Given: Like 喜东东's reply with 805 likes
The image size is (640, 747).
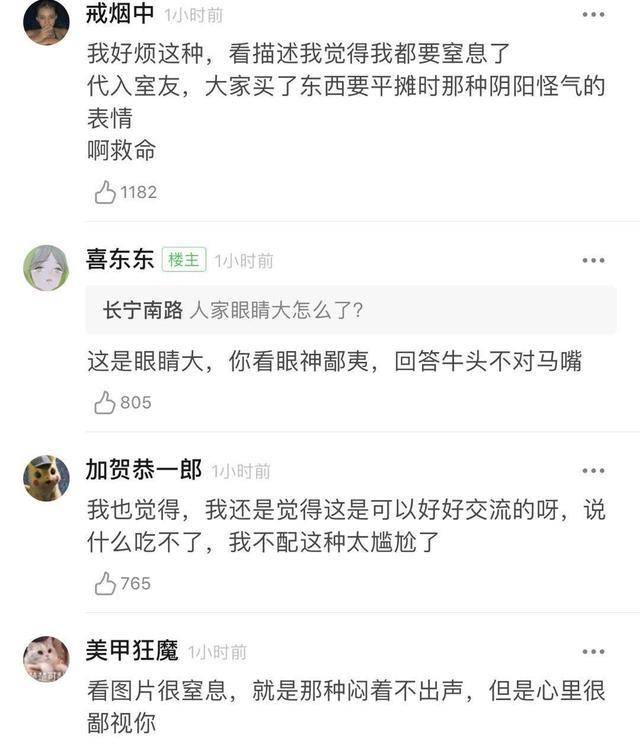Looking at the screenshot, I should pos(106,402).
